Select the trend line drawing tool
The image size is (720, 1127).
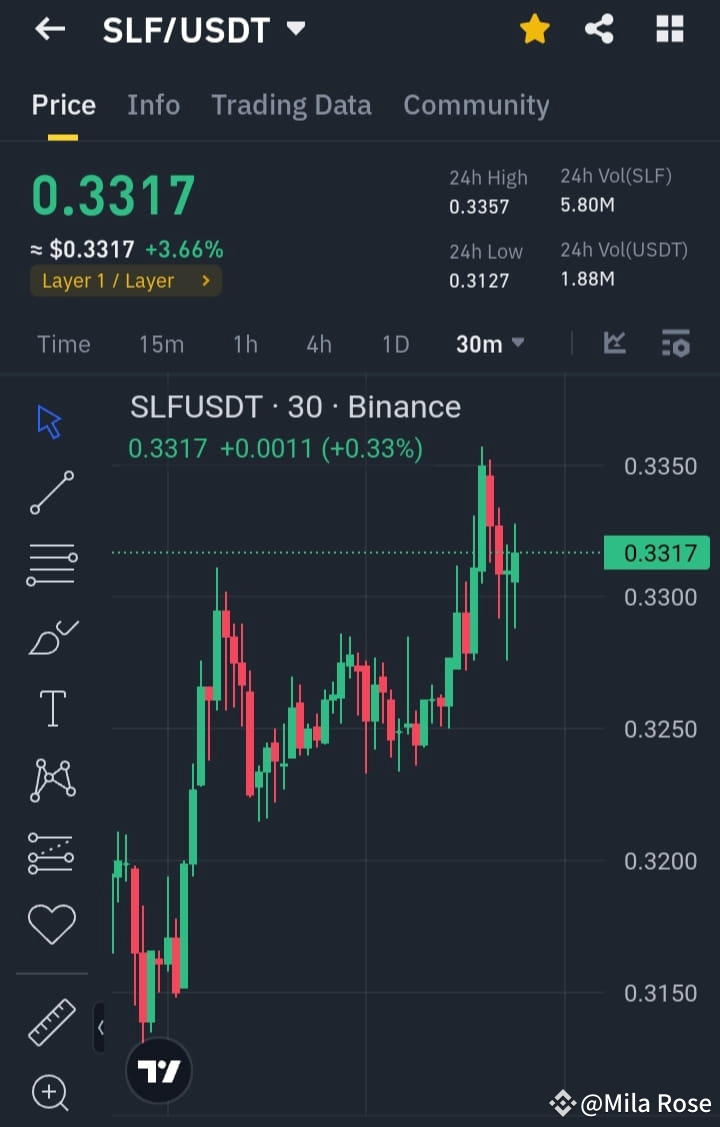[50, 493]
